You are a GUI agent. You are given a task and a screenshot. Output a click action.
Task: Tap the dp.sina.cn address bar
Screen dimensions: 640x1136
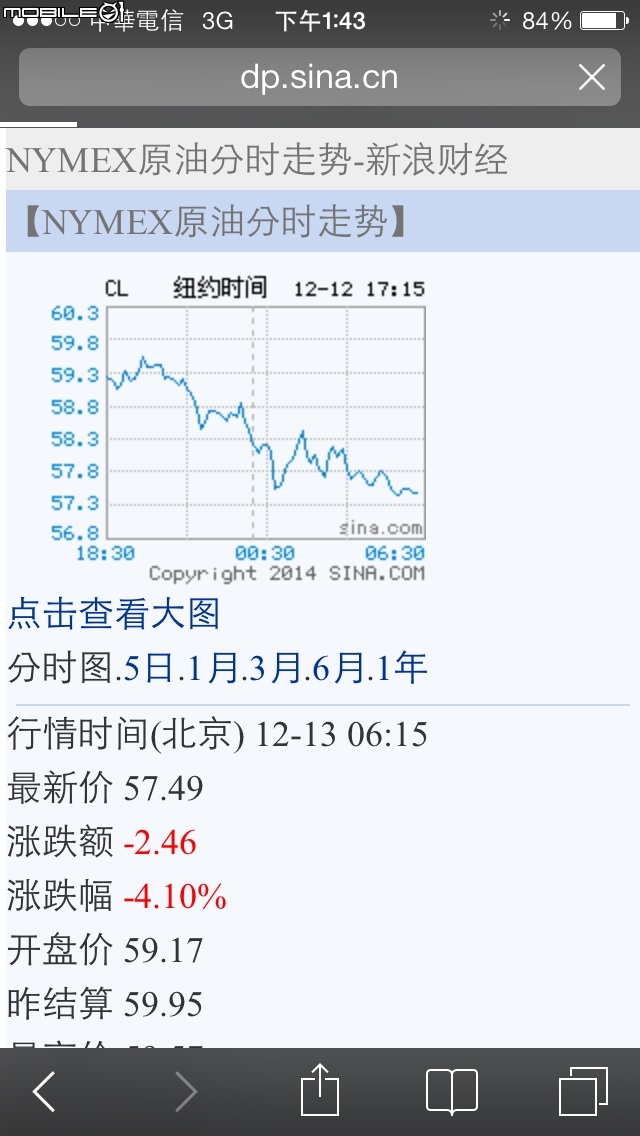[x=319, y=78]
